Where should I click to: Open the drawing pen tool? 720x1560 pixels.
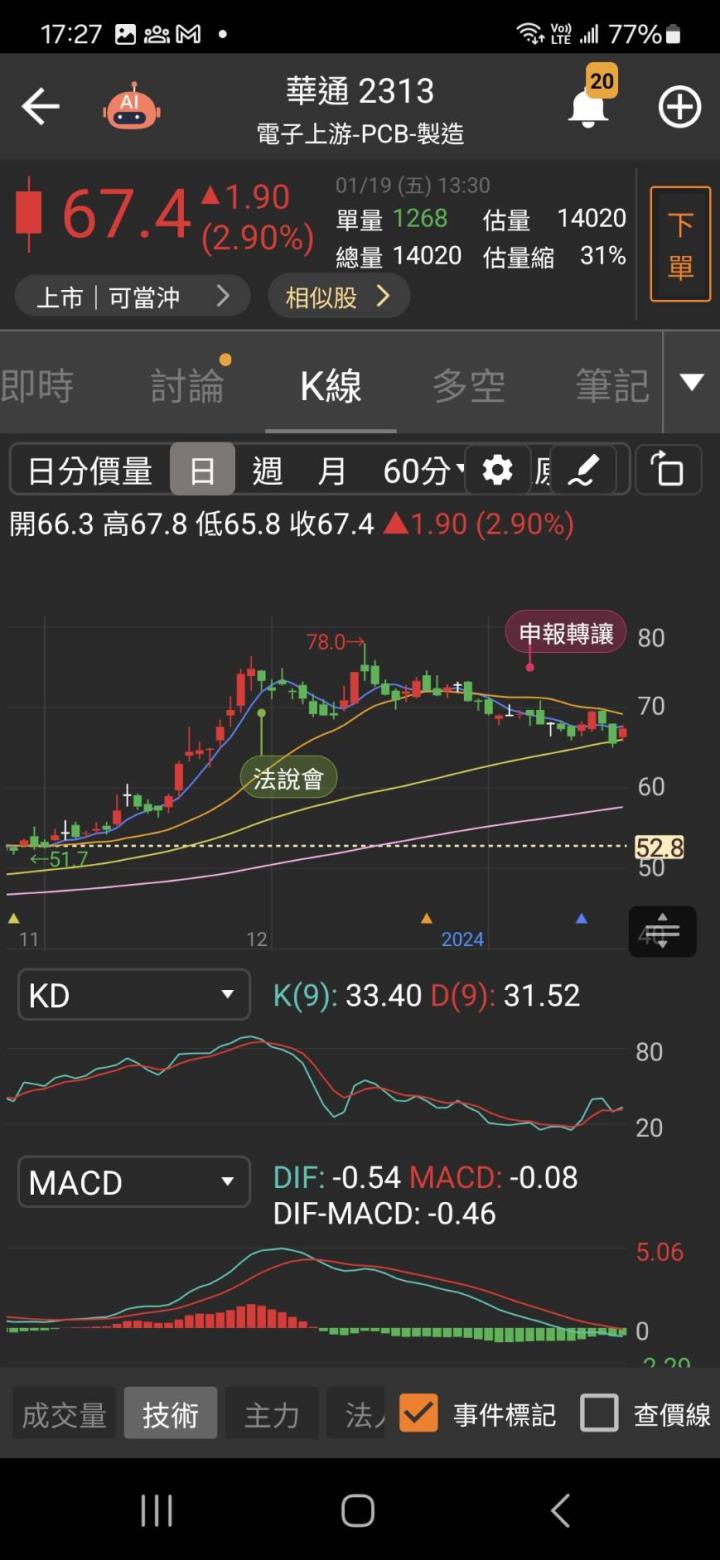click(x=582, y=470)
